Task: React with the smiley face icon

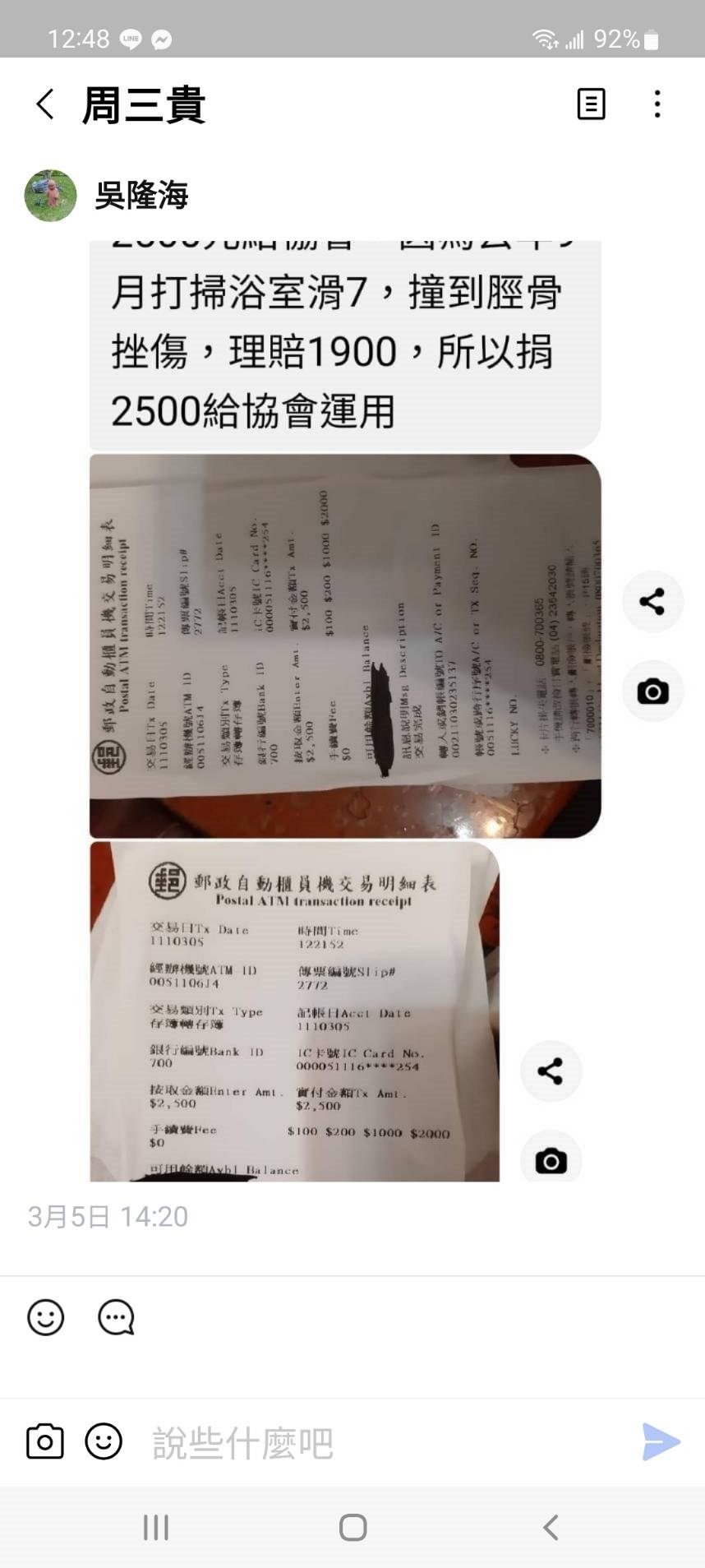Action: coord(46,1317)
